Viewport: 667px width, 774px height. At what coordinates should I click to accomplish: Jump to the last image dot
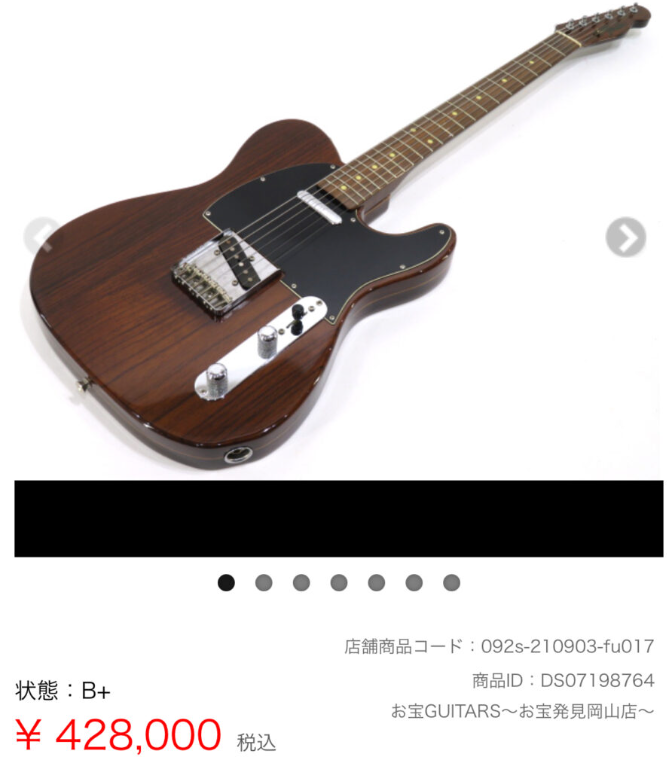pyautogui.click(x=452, y=583)
